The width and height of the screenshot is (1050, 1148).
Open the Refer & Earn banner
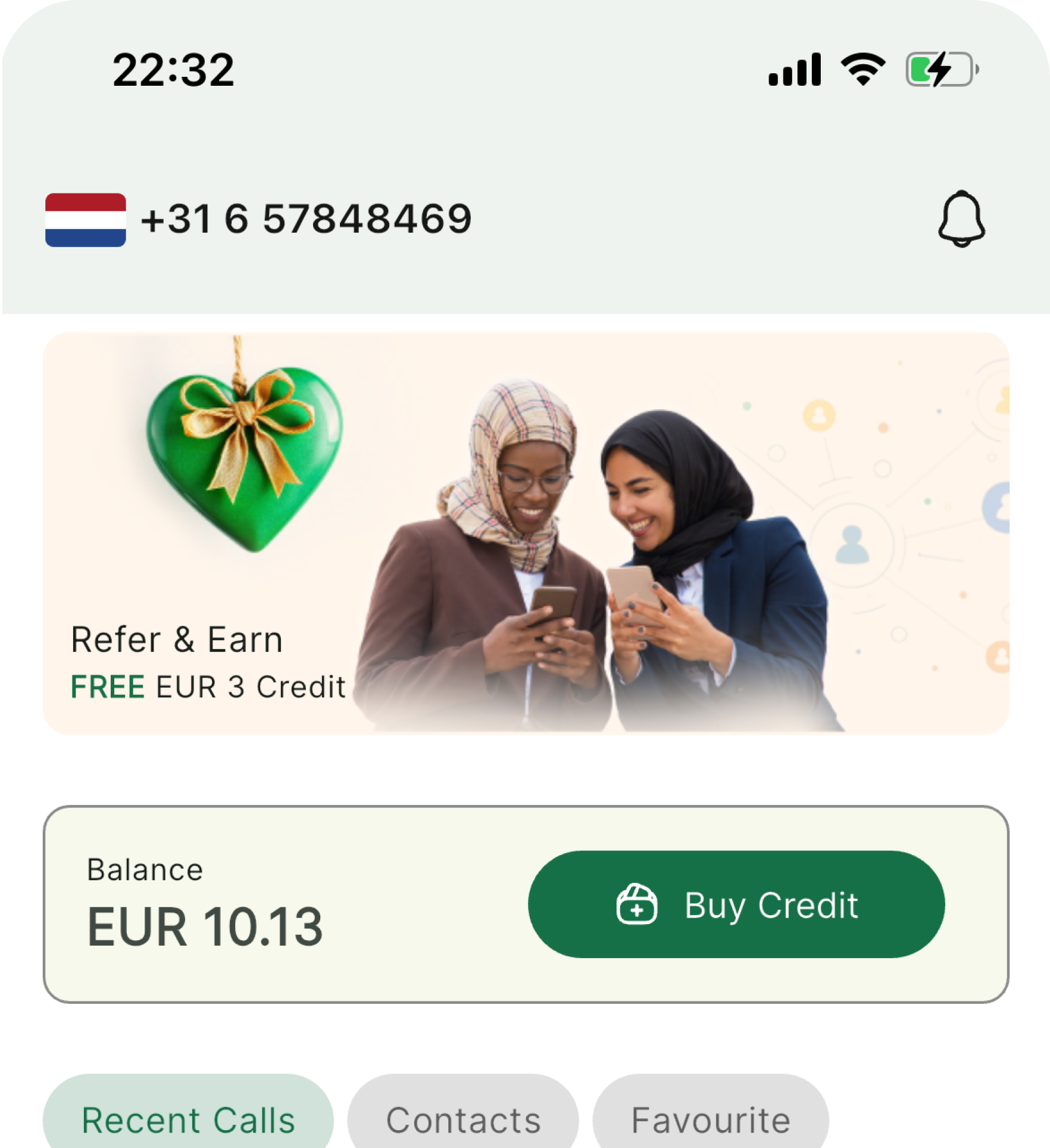coord(525,533)
